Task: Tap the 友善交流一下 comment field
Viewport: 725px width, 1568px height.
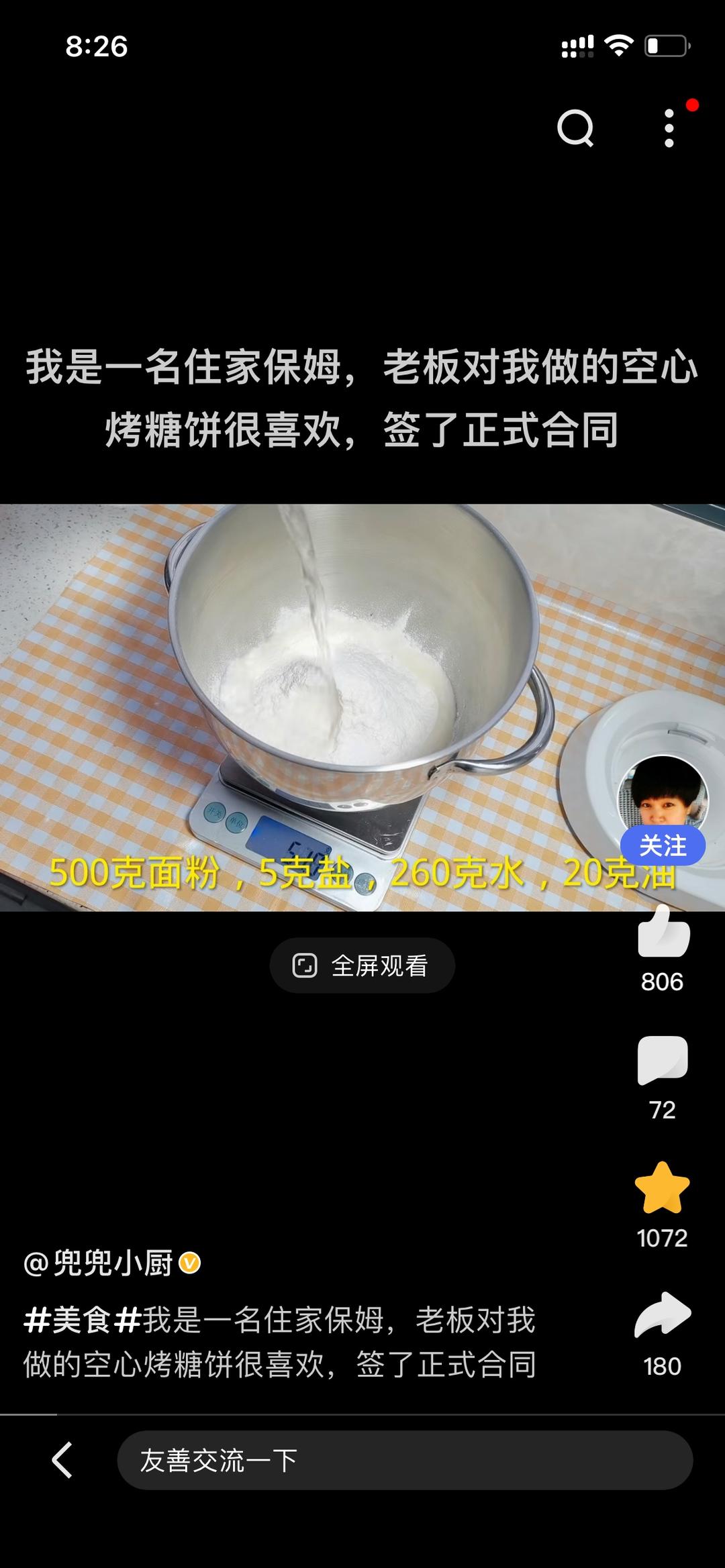Action: pos(405,1460)
